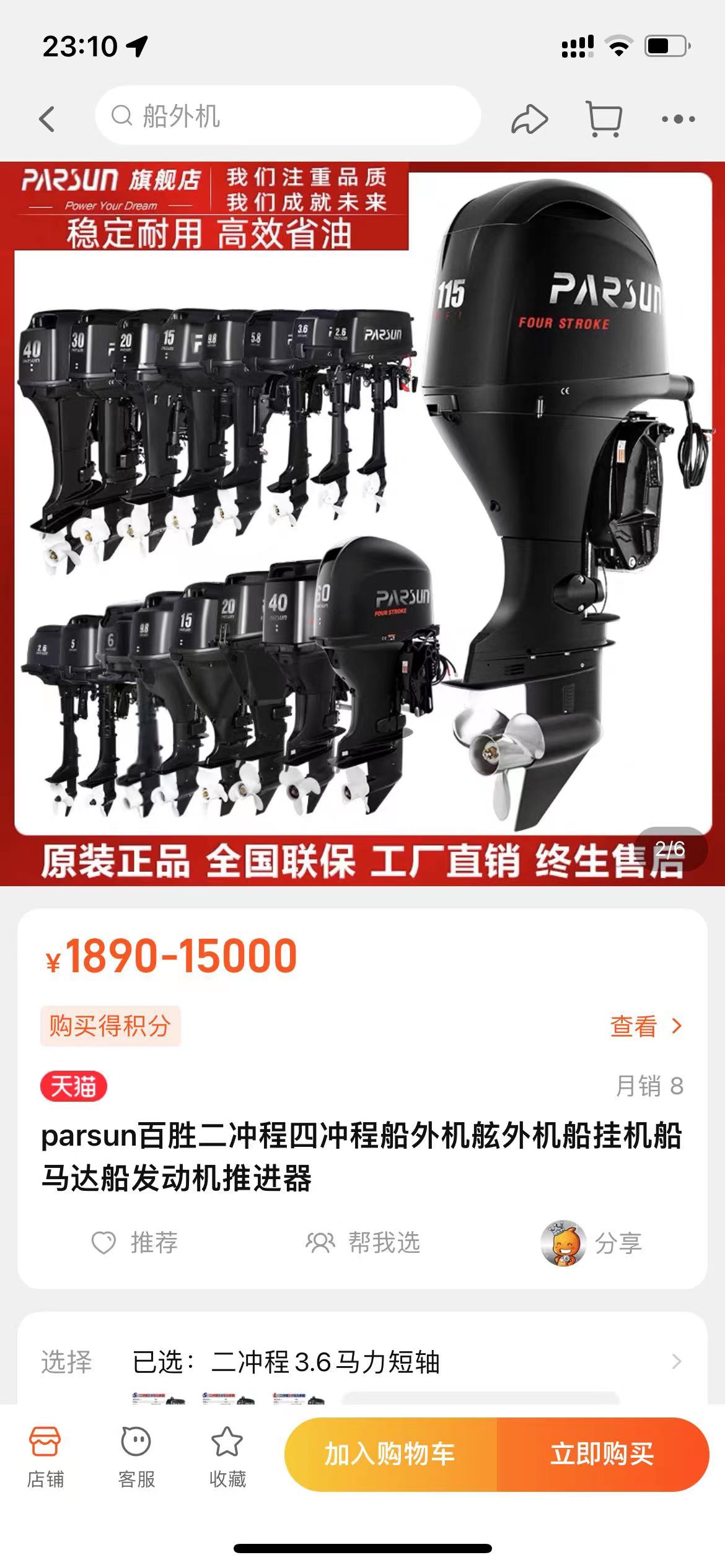Share this product via the arrow icon
The image size is (725, 1568).
pyautogui.click(x=529, y=119)
